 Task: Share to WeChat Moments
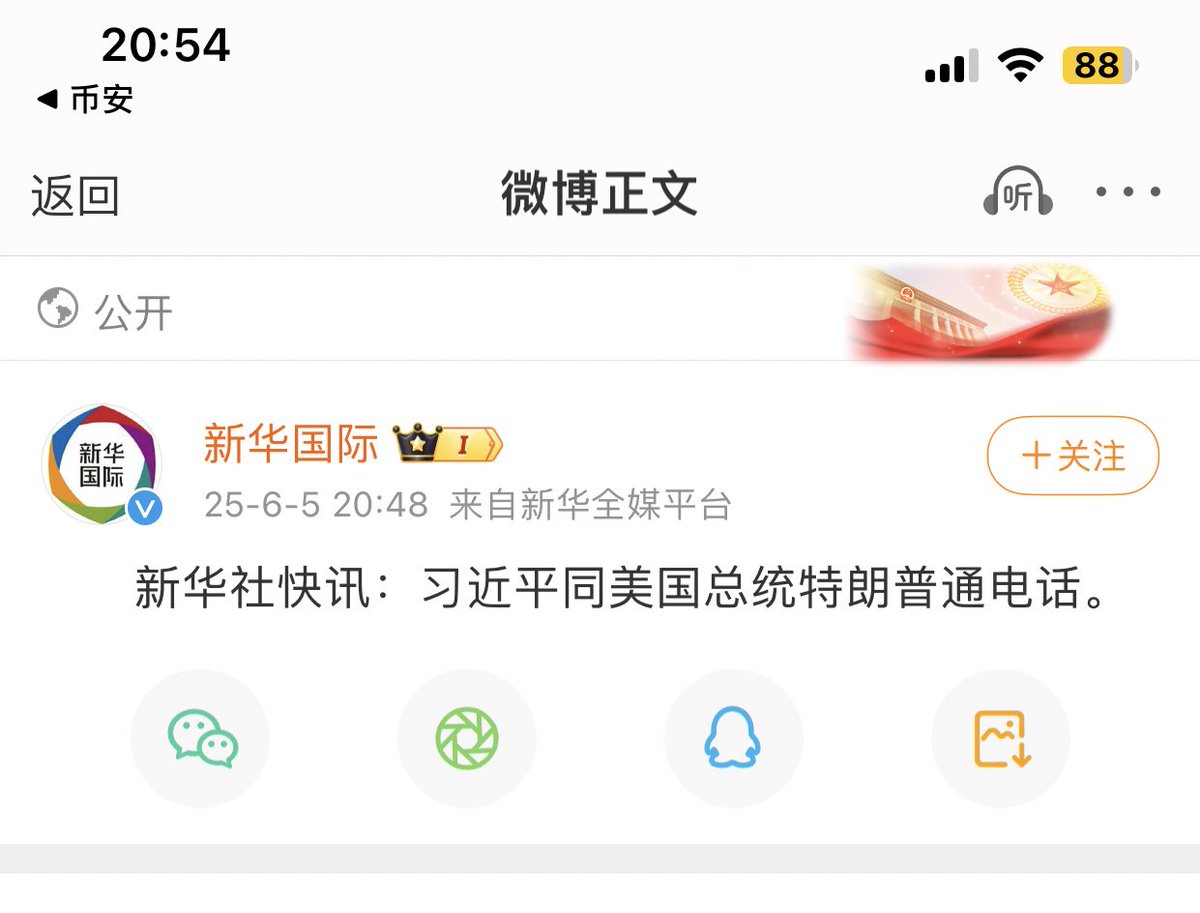coord(467,739)
